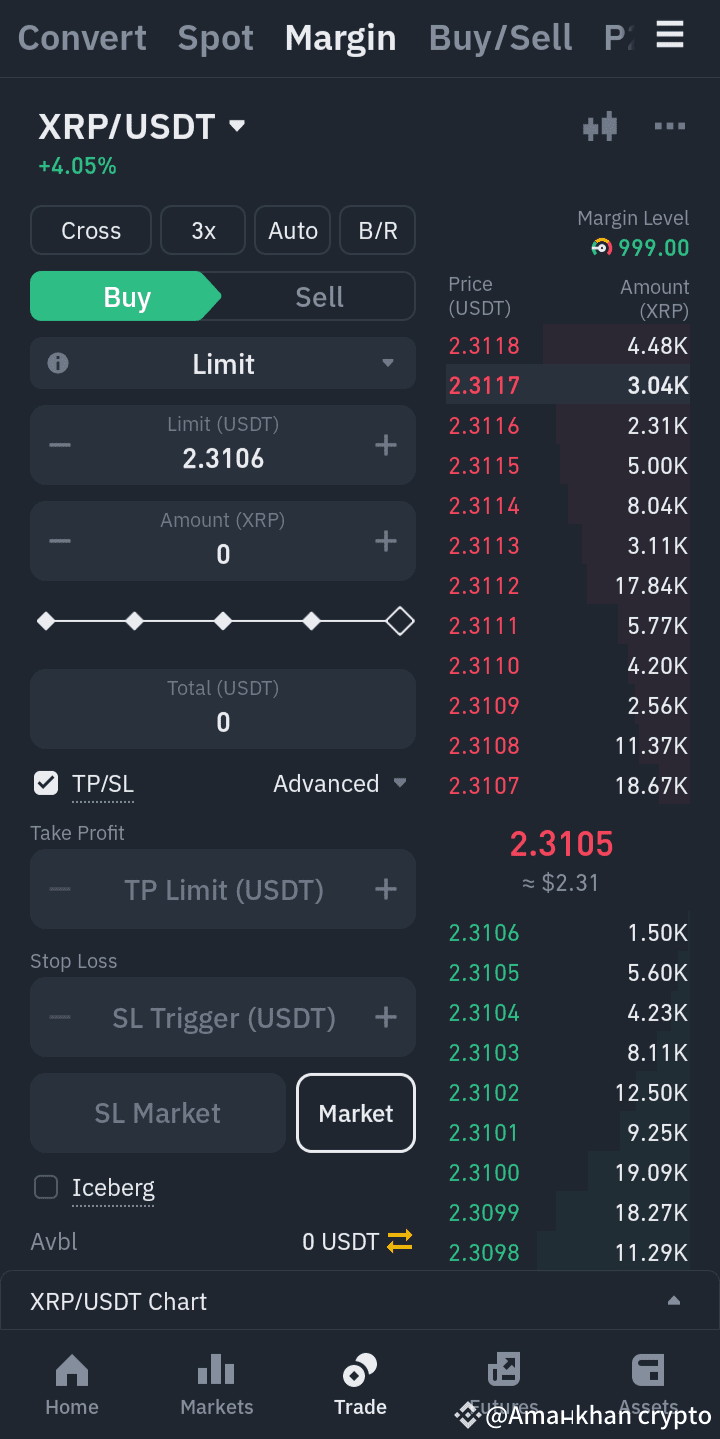
Task: Tap the info icon beside Limit order type
Action: pos(57,363)
